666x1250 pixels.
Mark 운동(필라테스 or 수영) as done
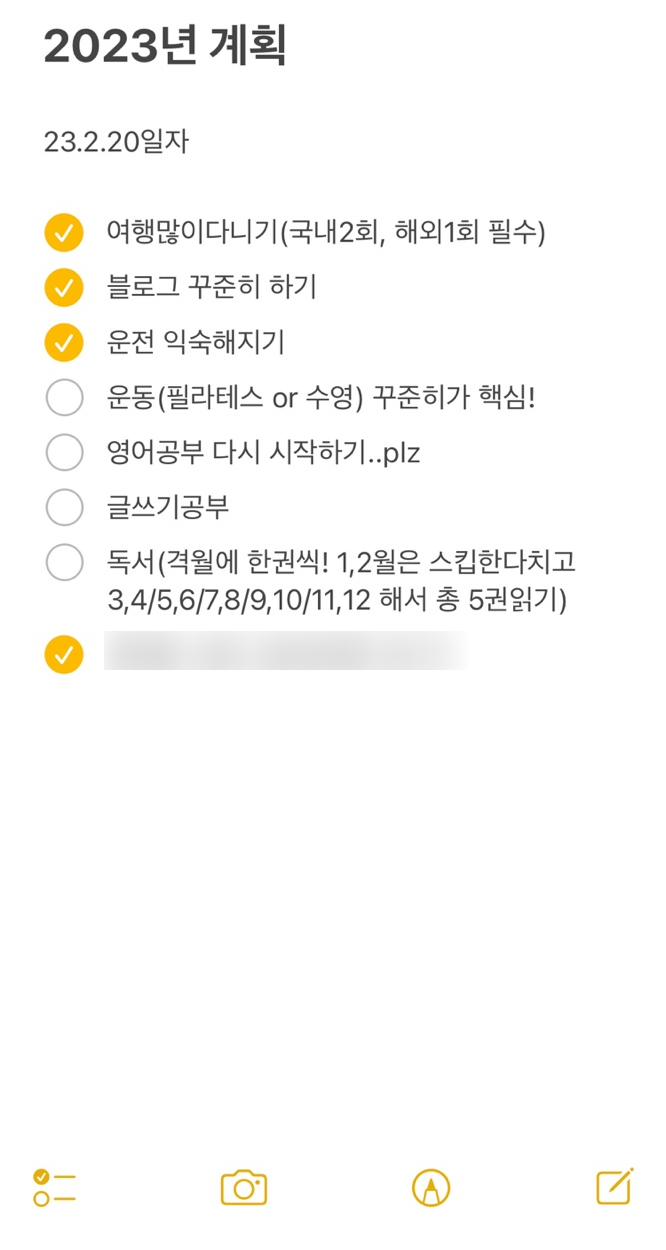click(x=64, y=398)
